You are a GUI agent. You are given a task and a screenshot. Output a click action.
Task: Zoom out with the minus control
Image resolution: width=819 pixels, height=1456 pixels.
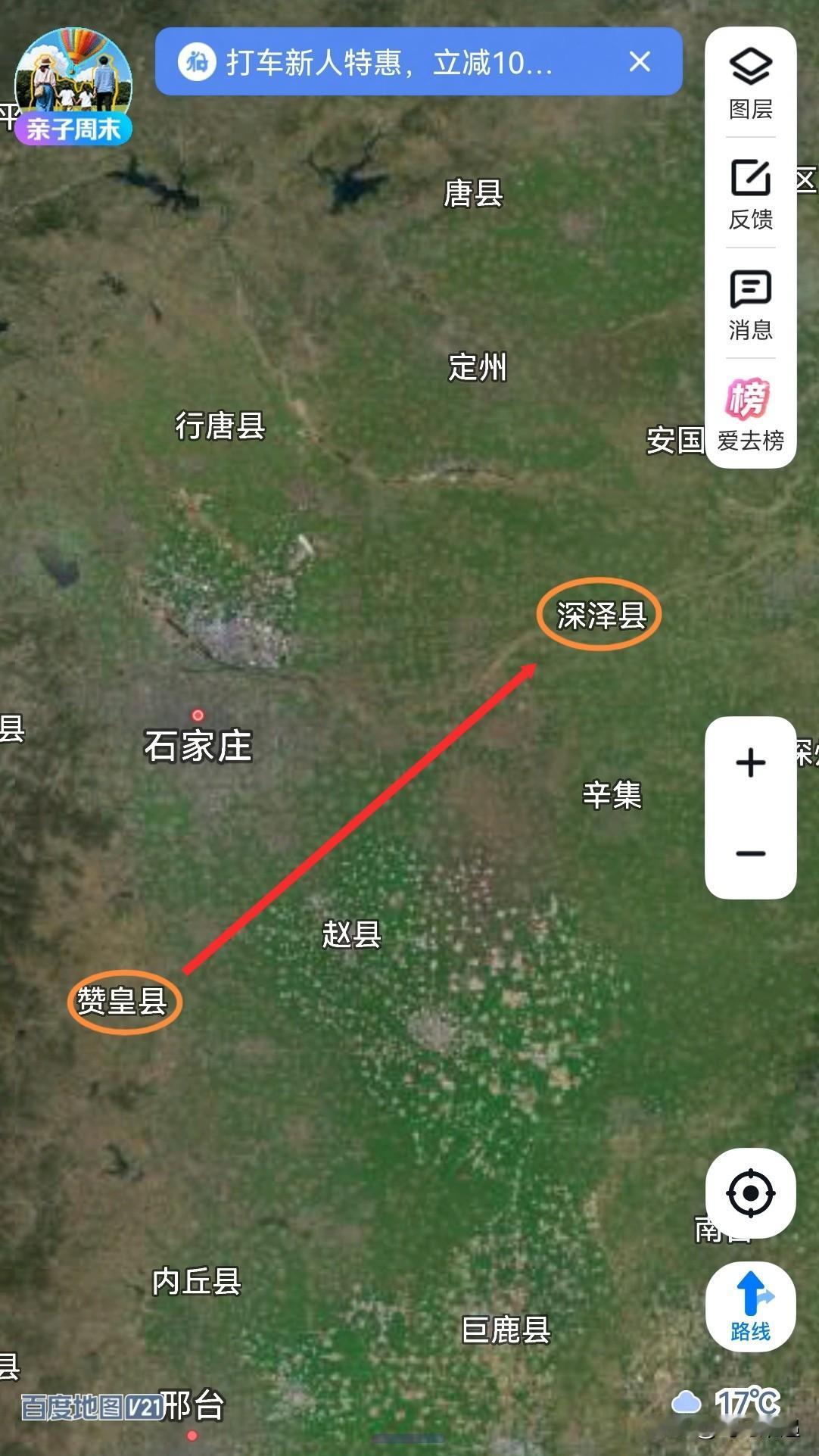pos(749,852)
